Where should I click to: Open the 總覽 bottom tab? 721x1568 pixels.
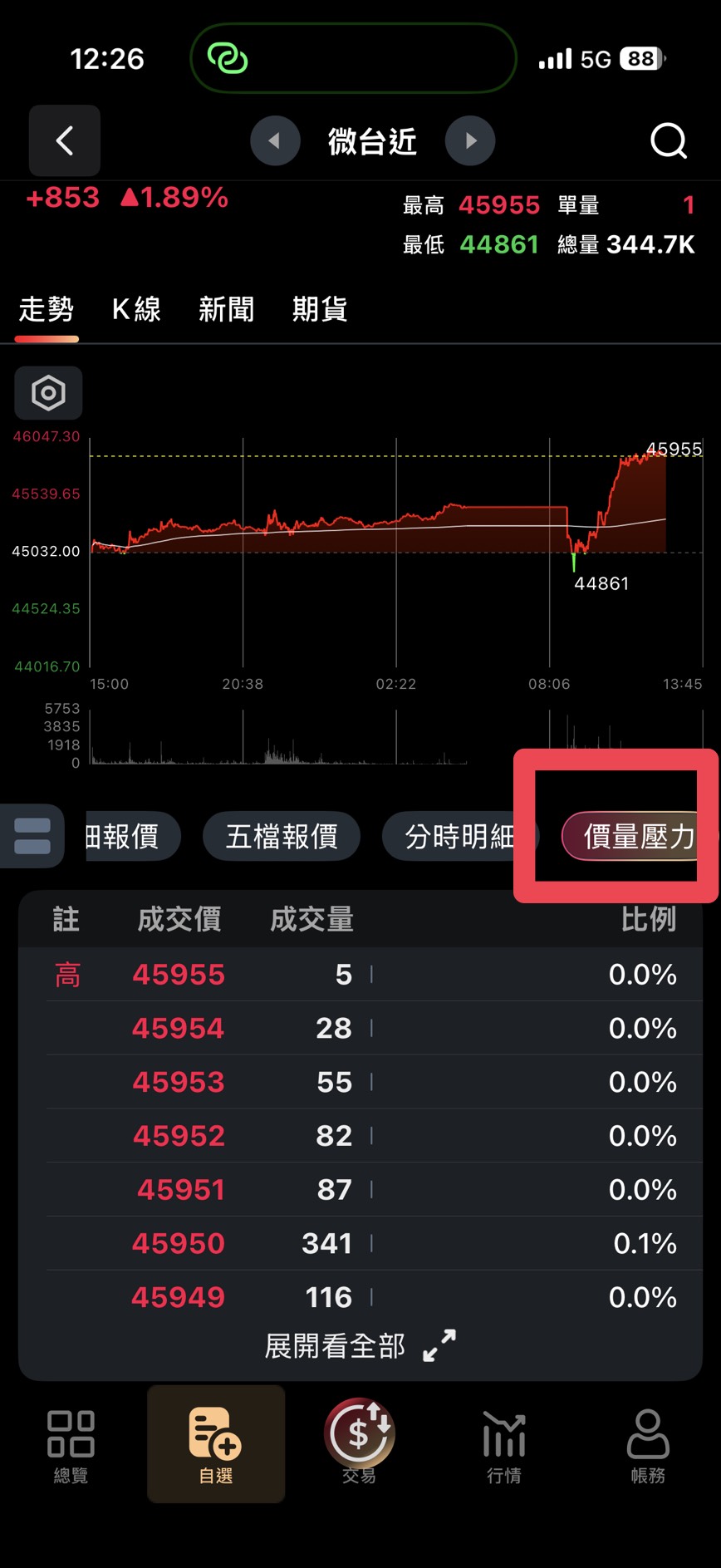(x=71, y=1446)
